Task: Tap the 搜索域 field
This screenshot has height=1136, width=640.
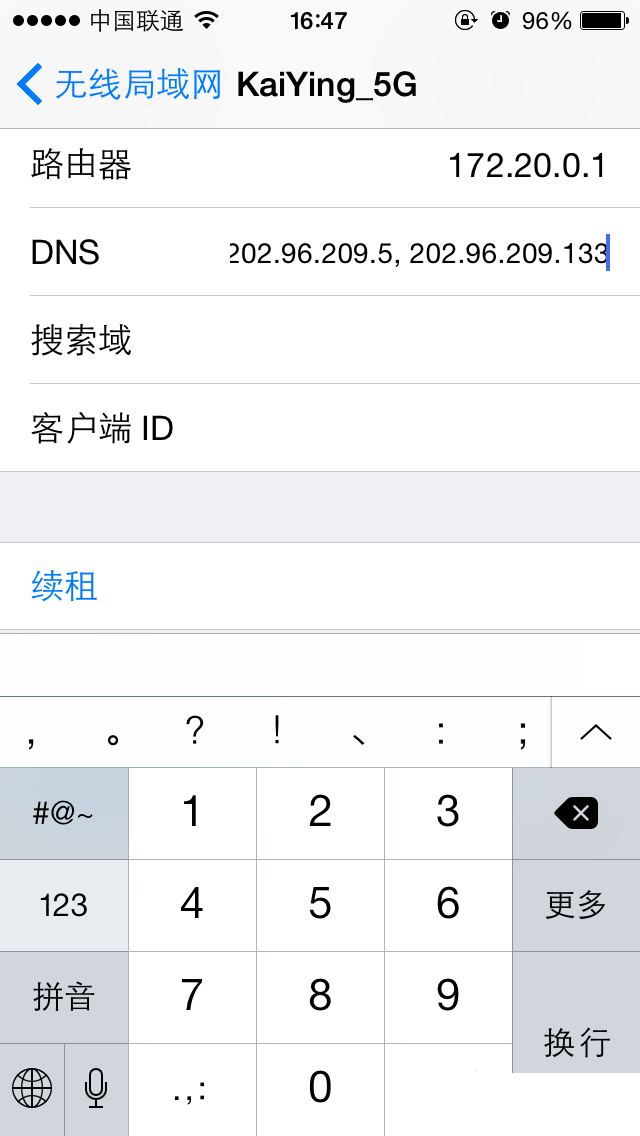Action: tap(320, 340)
